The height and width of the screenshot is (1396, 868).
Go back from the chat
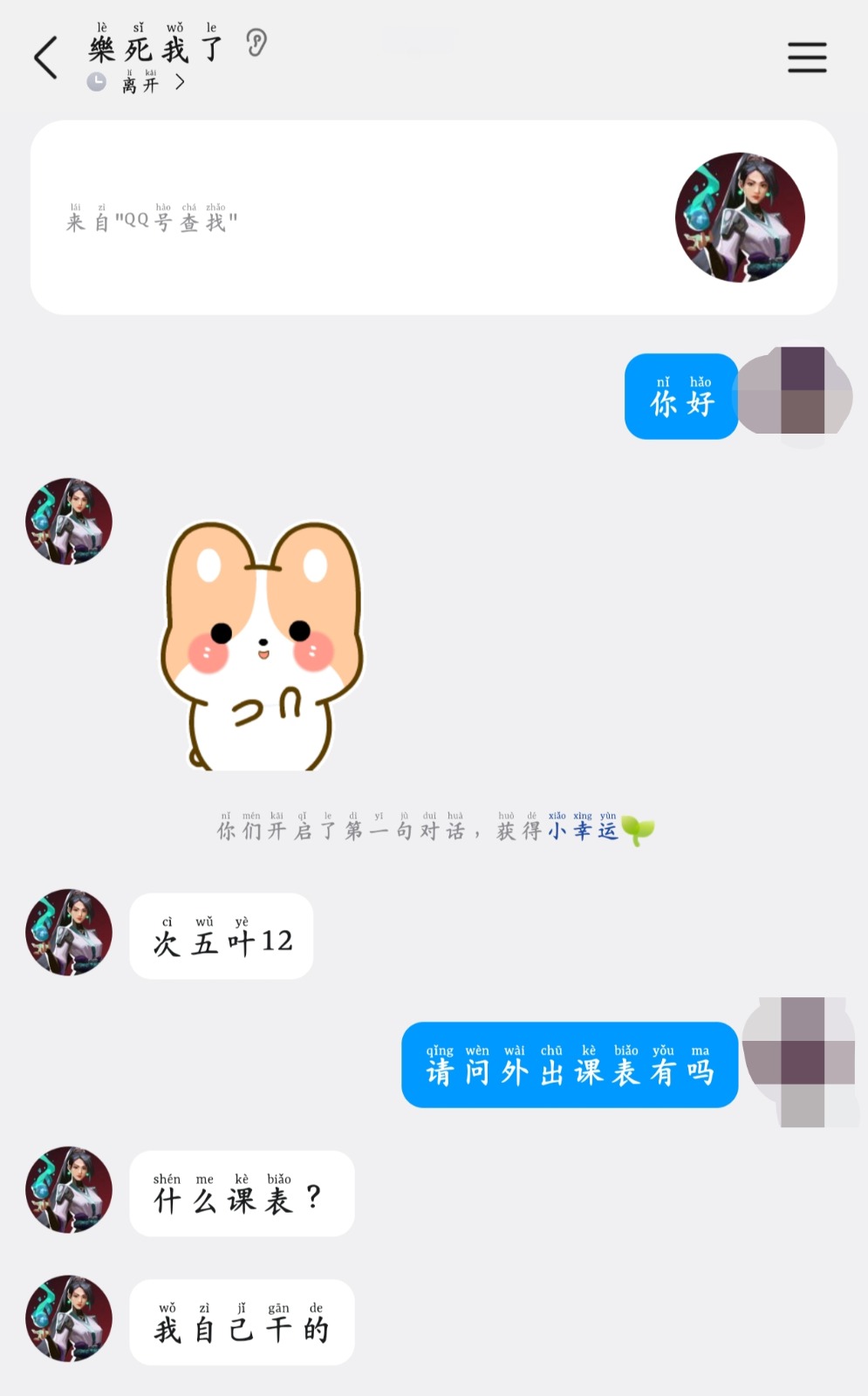point(46,58)
